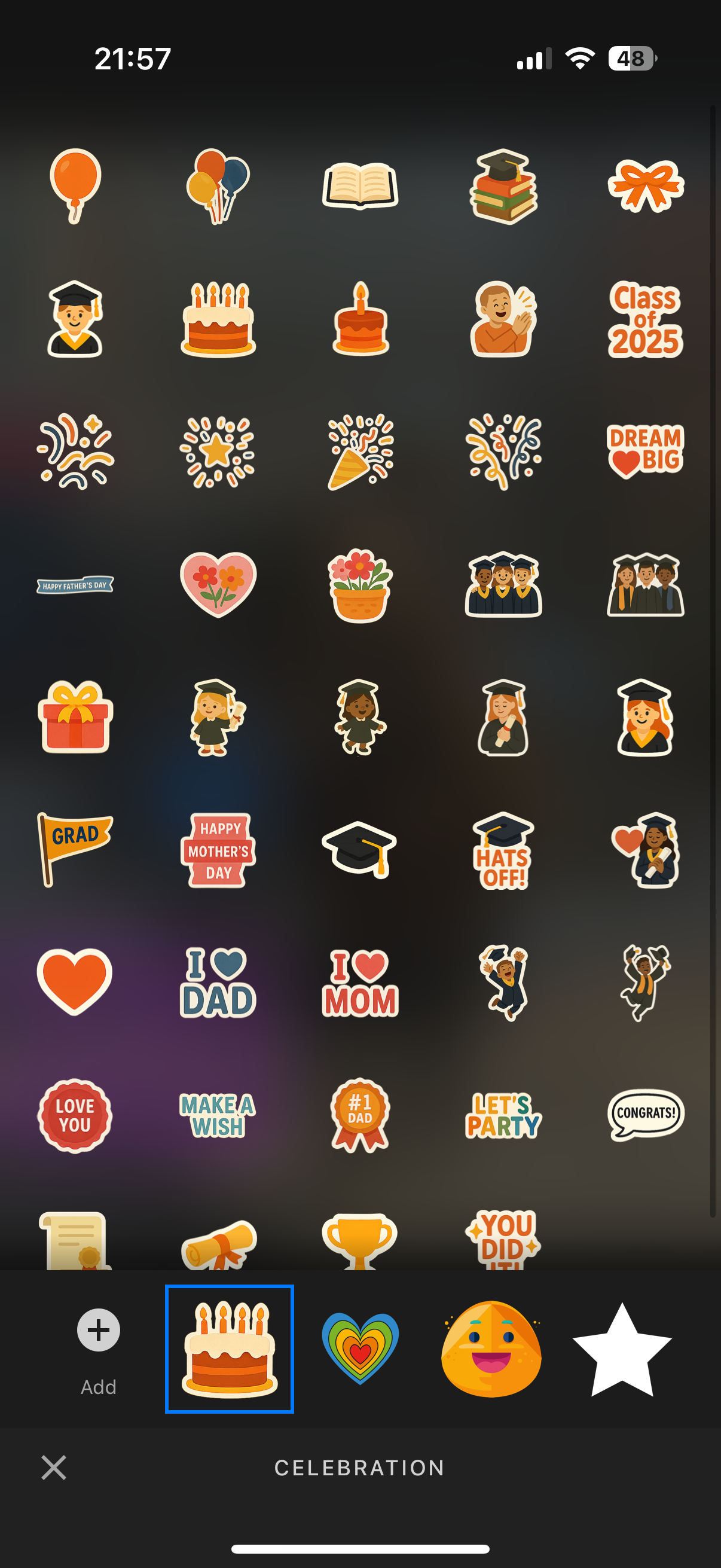Screen dimensions: 721x1568
Task: Switch to the rainbow heart sticker pack
Action: 360,1349
